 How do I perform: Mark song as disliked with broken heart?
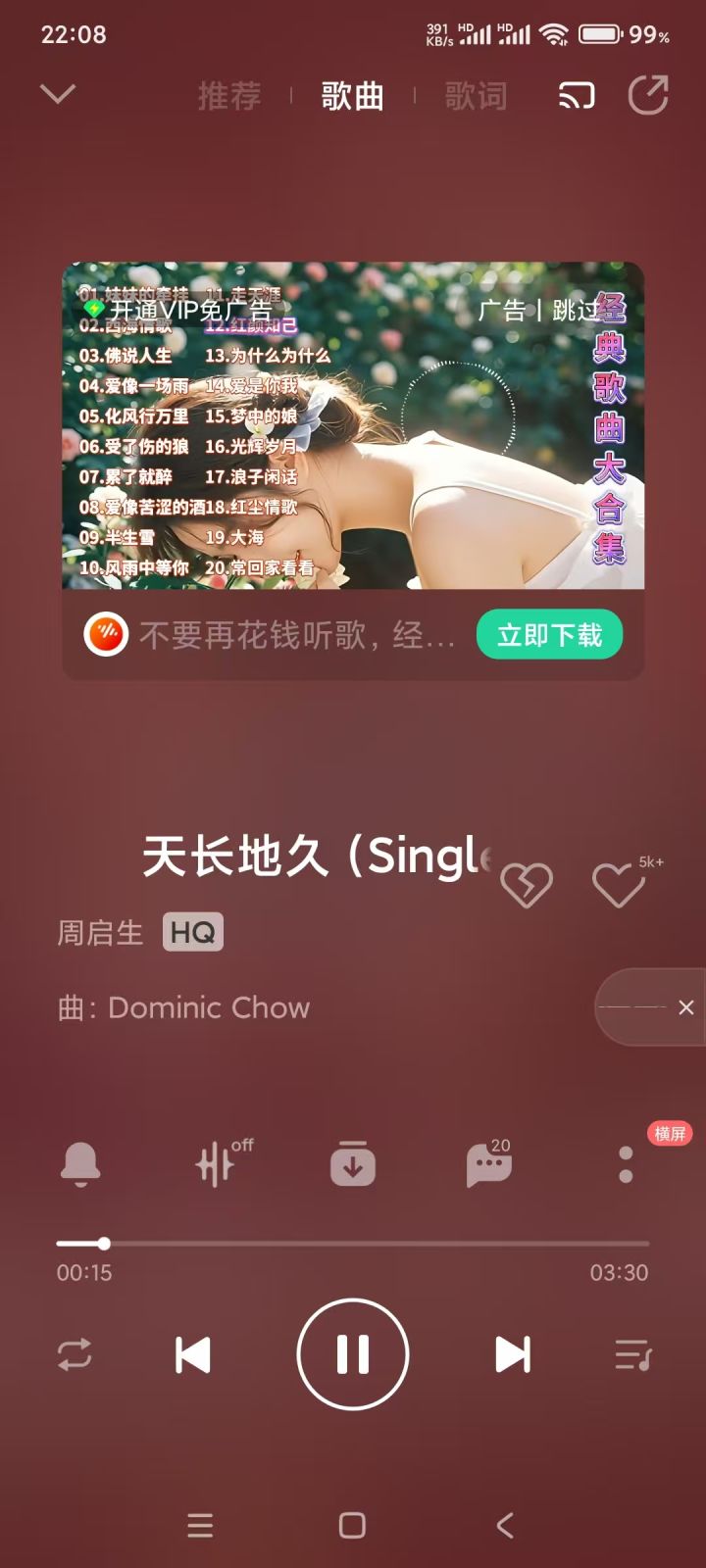click(527, 885)
